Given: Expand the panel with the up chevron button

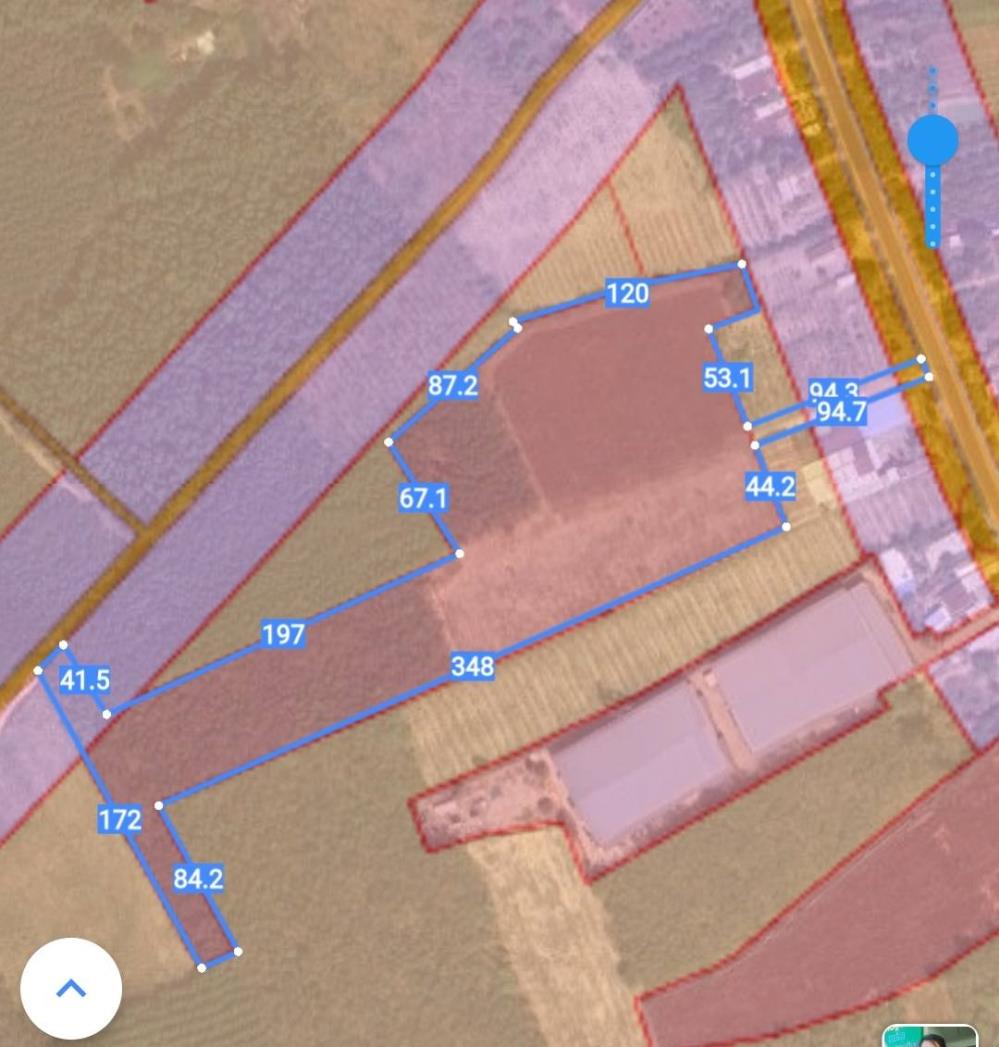Looking at the screenshot, I should click(71, 988).
